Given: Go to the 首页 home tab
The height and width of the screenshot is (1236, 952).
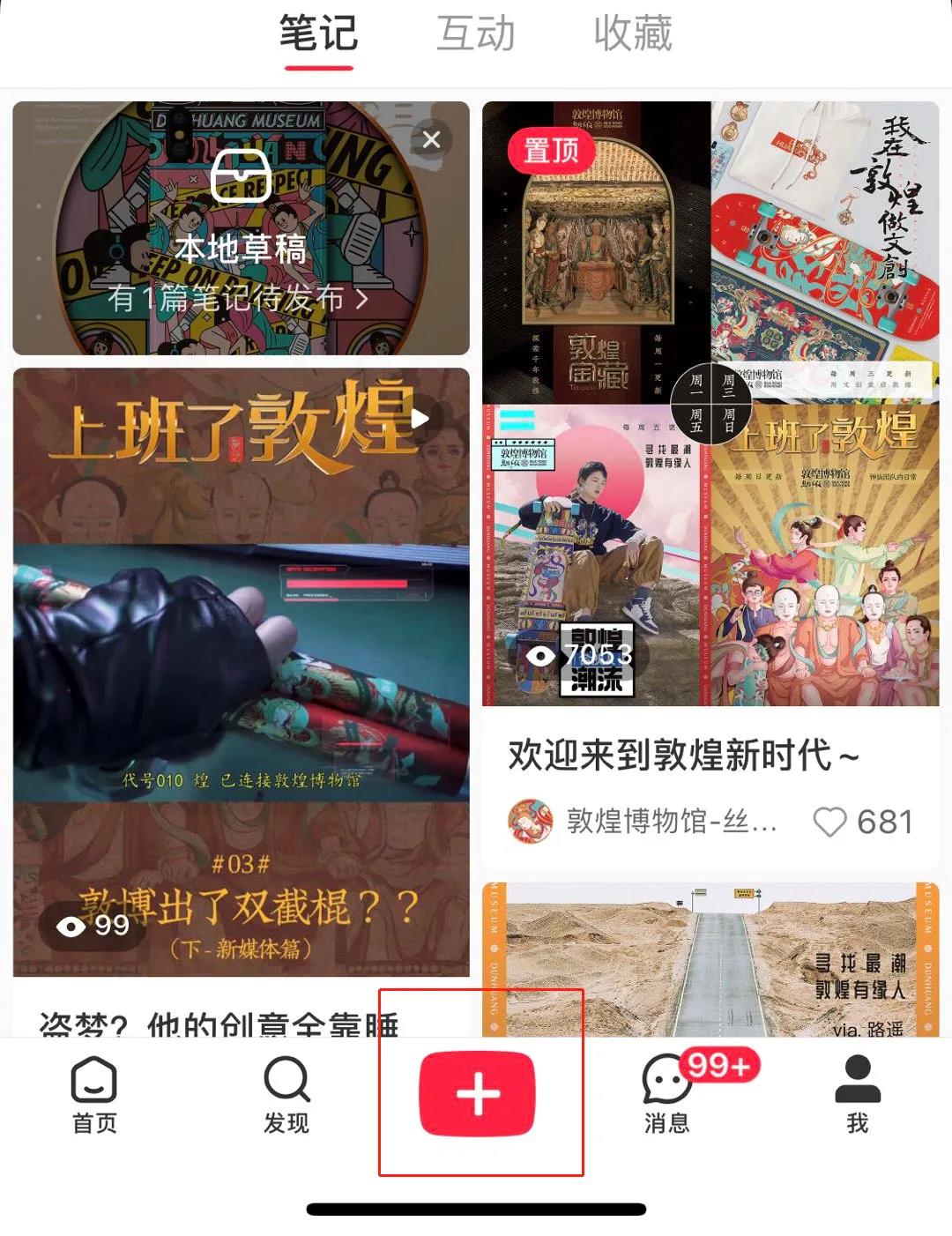Looking at the screenshot, I should click(94, 1095).
